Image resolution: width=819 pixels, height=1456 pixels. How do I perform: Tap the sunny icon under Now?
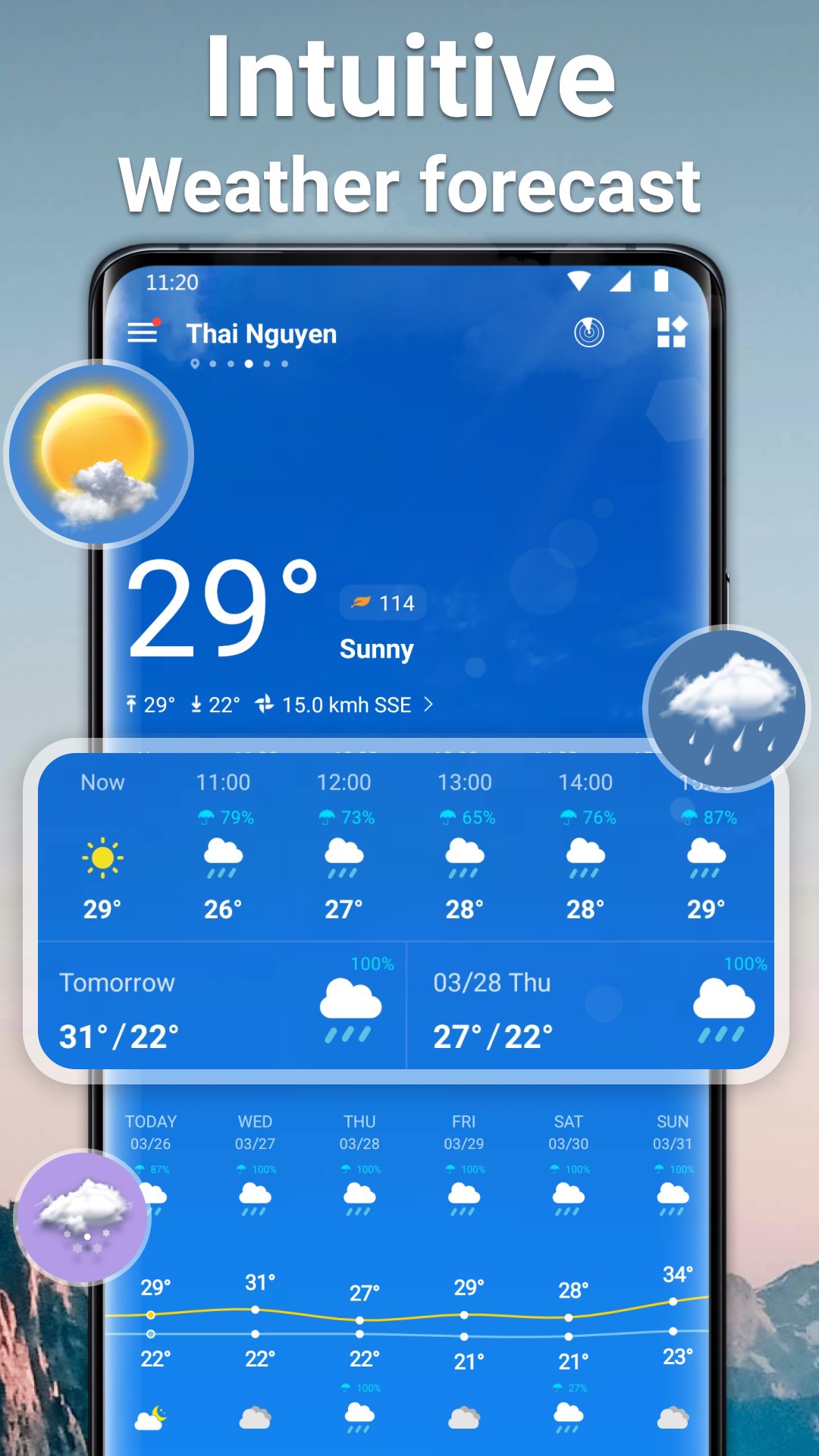coord(102,855)
